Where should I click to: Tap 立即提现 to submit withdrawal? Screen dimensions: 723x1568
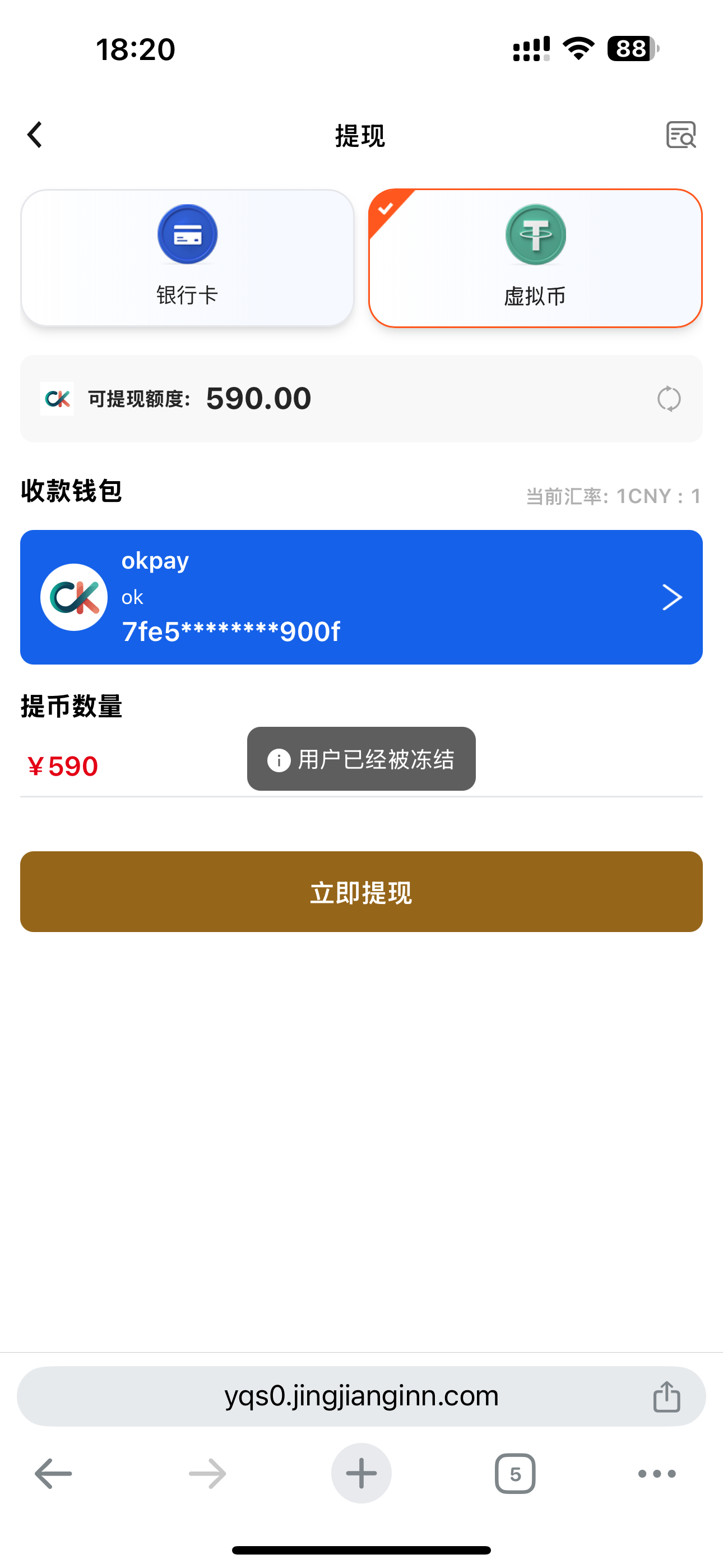pos(361,892)
